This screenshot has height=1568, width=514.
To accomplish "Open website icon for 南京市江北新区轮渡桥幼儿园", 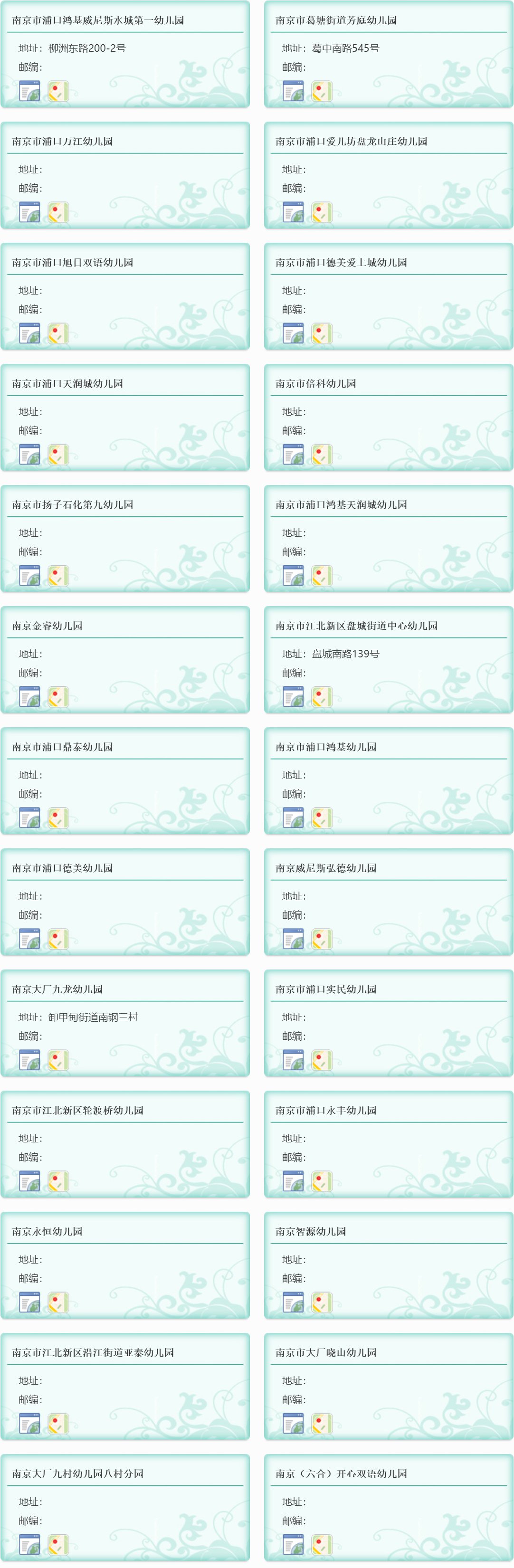I will 29,1181.
